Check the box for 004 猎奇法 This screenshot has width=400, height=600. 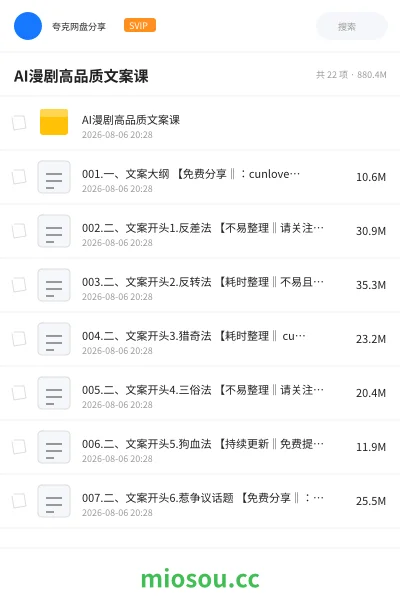coord(19,339)
